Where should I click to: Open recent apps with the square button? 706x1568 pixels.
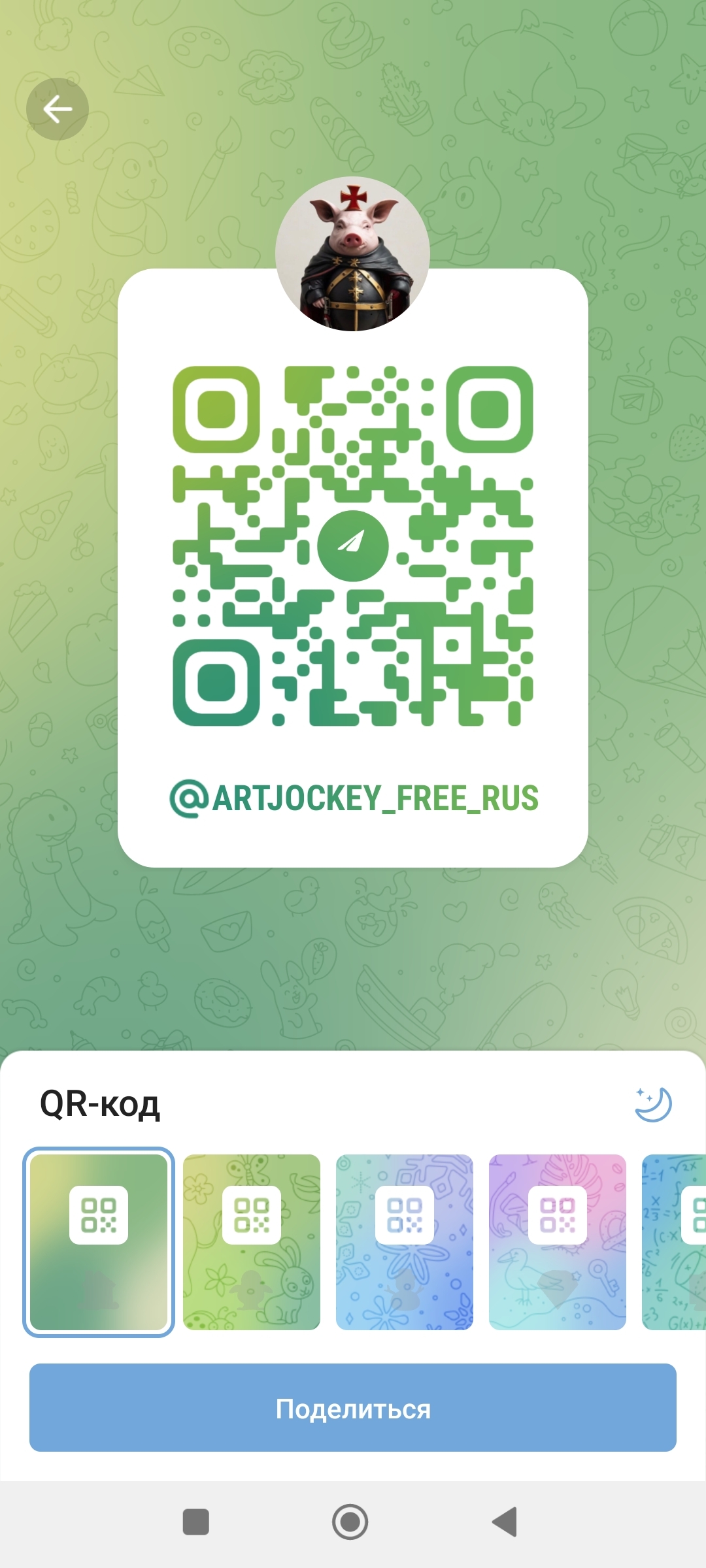(196, 1522)
